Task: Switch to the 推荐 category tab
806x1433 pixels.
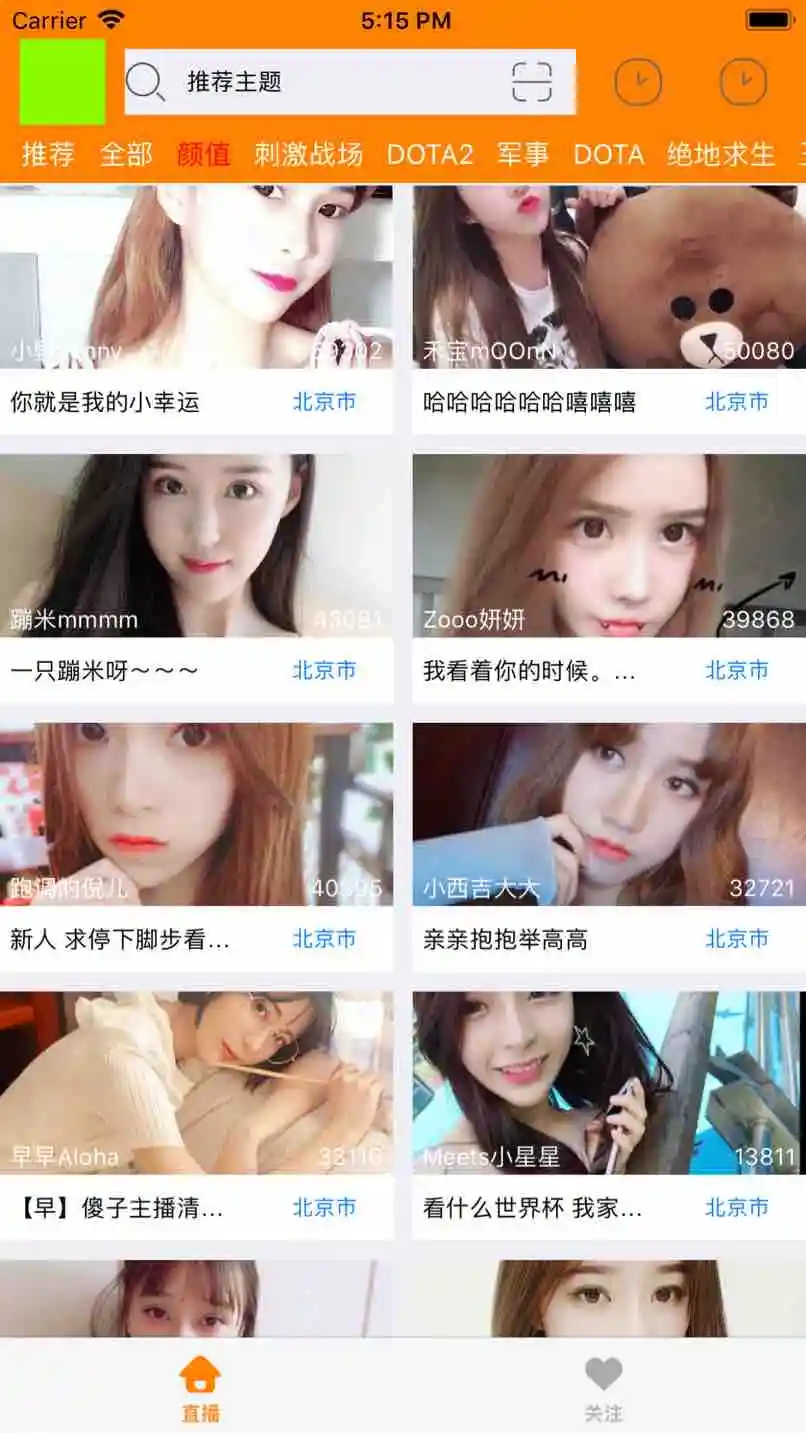Action: click(48, 154)
